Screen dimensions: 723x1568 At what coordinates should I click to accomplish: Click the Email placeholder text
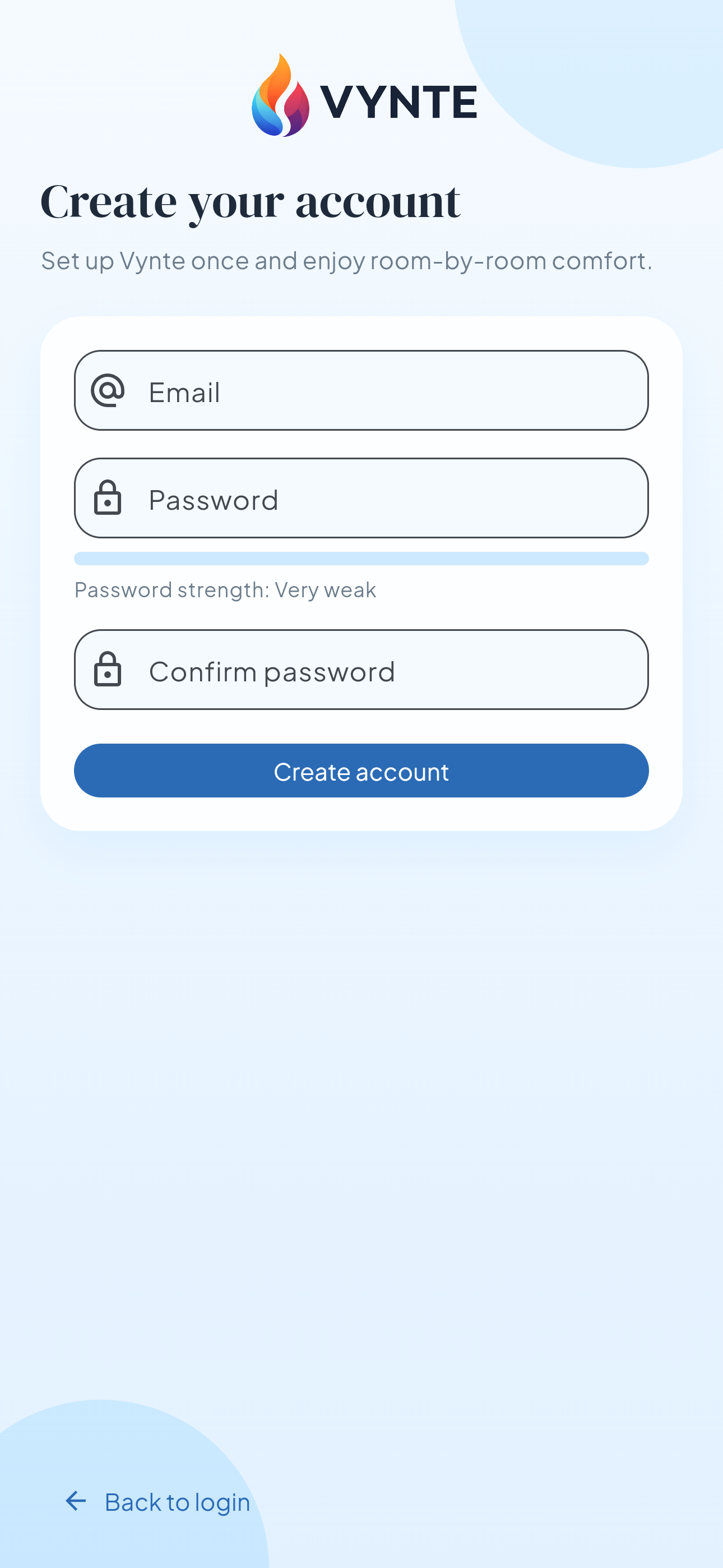click(x=184, y=392)
